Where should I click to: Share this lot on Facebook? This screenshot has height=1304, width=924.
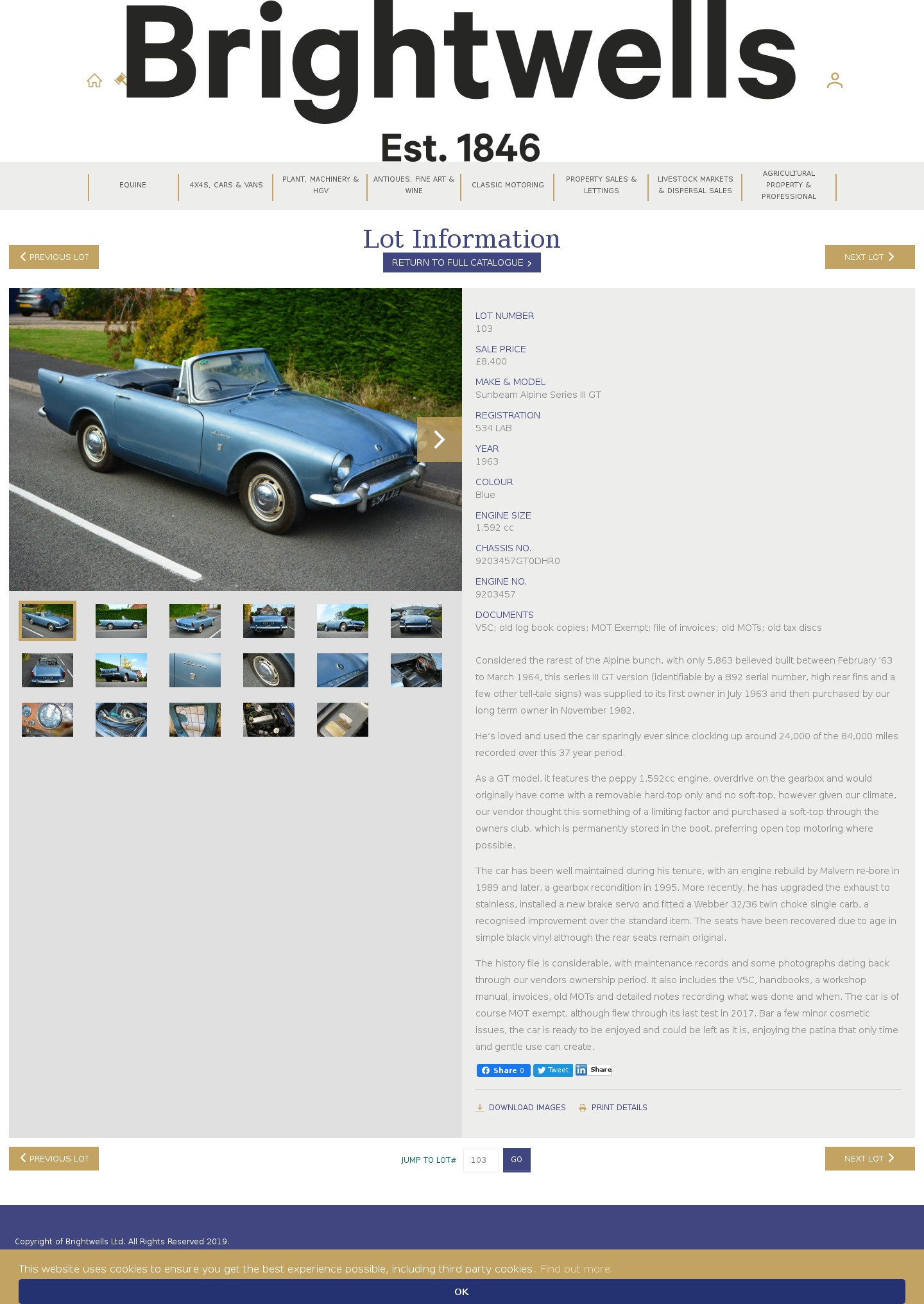click(x=503, y=1070)
